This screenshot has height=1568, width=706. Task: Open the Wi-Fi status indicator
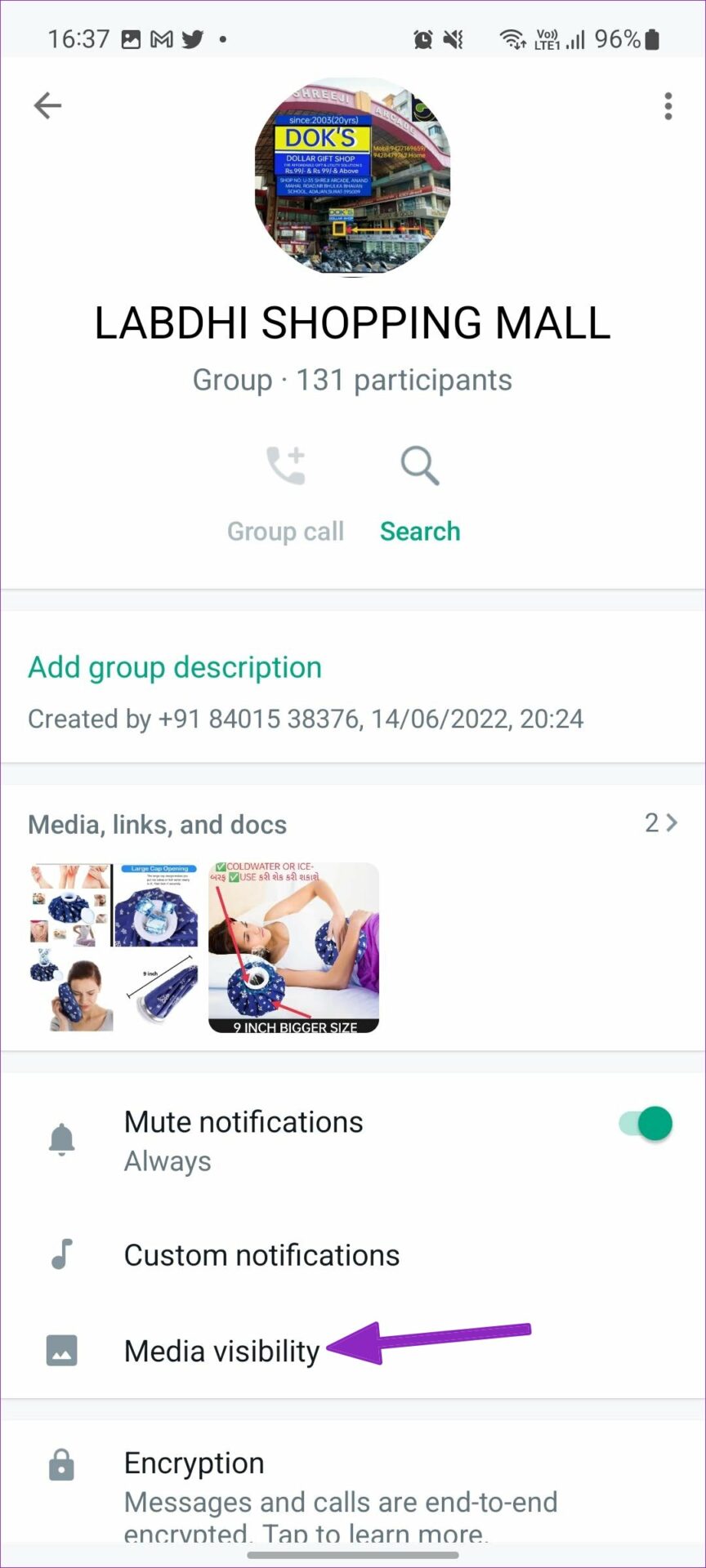point(513,37)
